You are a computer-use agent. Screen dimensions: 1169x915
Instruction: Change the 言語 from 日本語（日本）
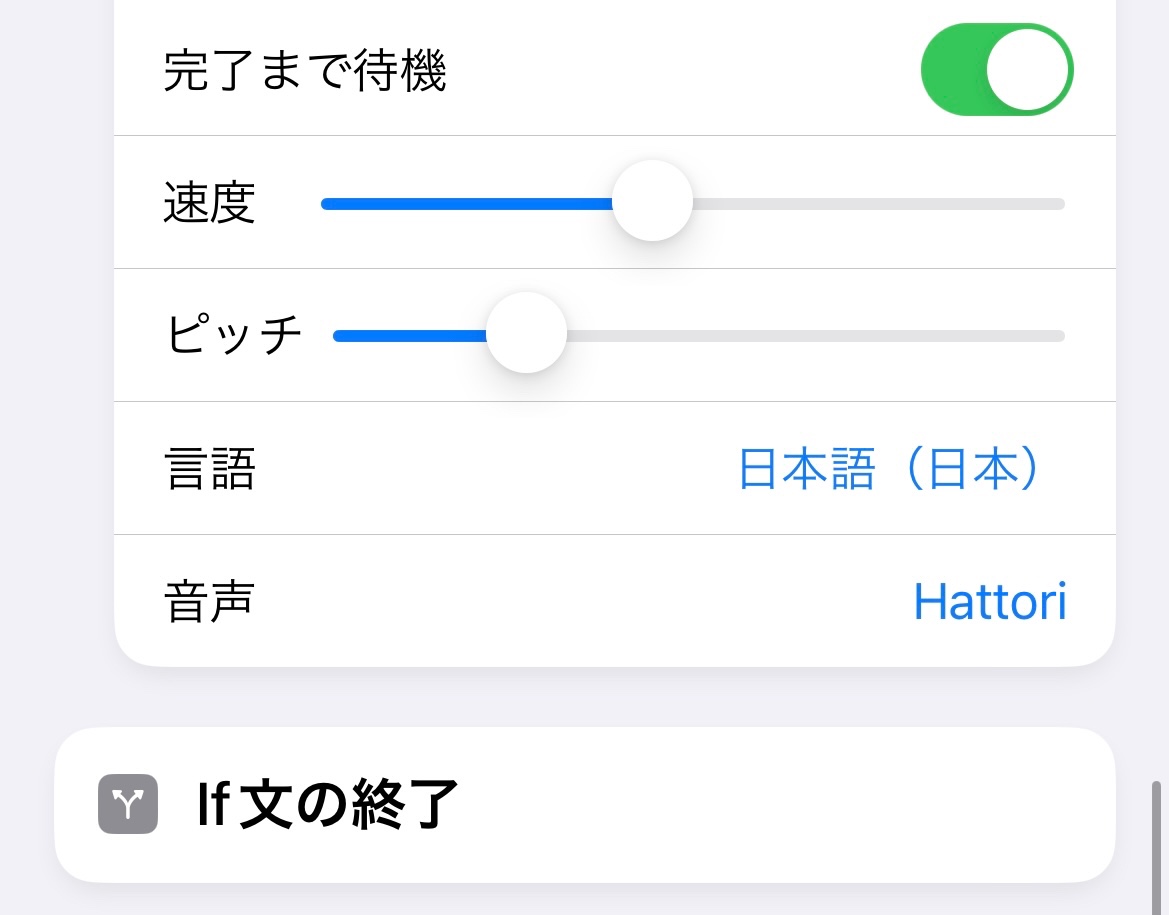(x=889, y=469)
